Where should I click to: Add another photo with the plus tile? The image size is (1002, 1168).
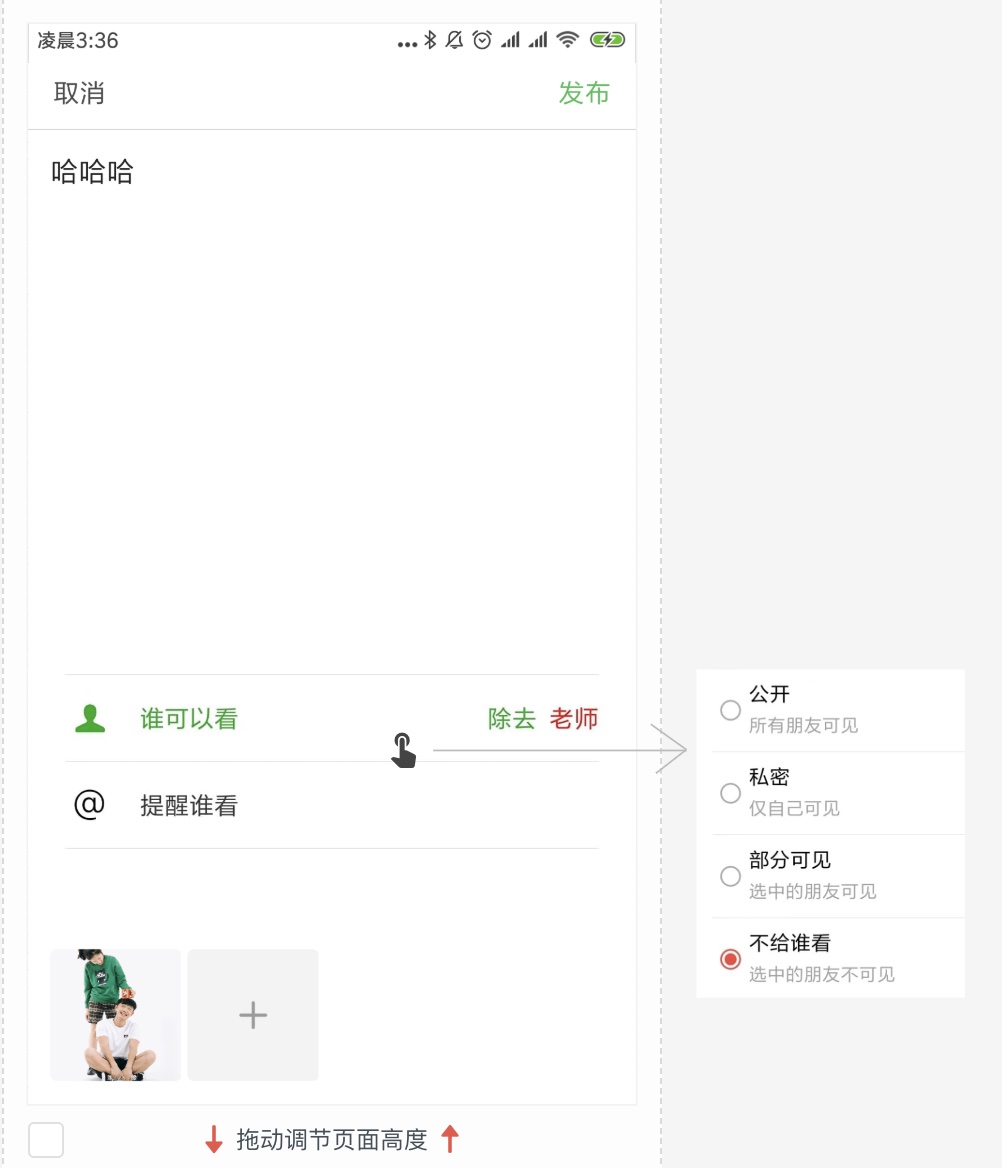pos(253,1015)
